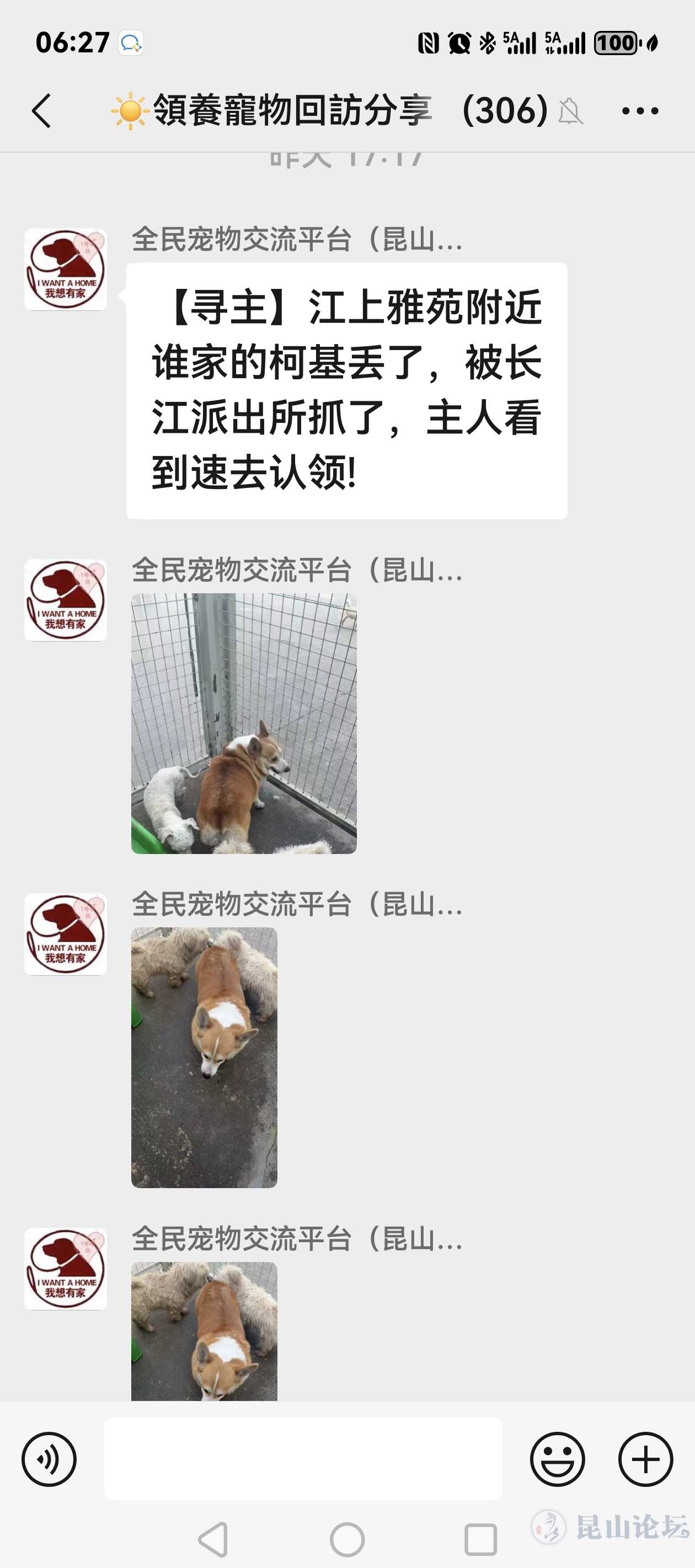Open recent apps from the navigation bar
Viewport: 695px width, 1568px height.
(480, 1539)
